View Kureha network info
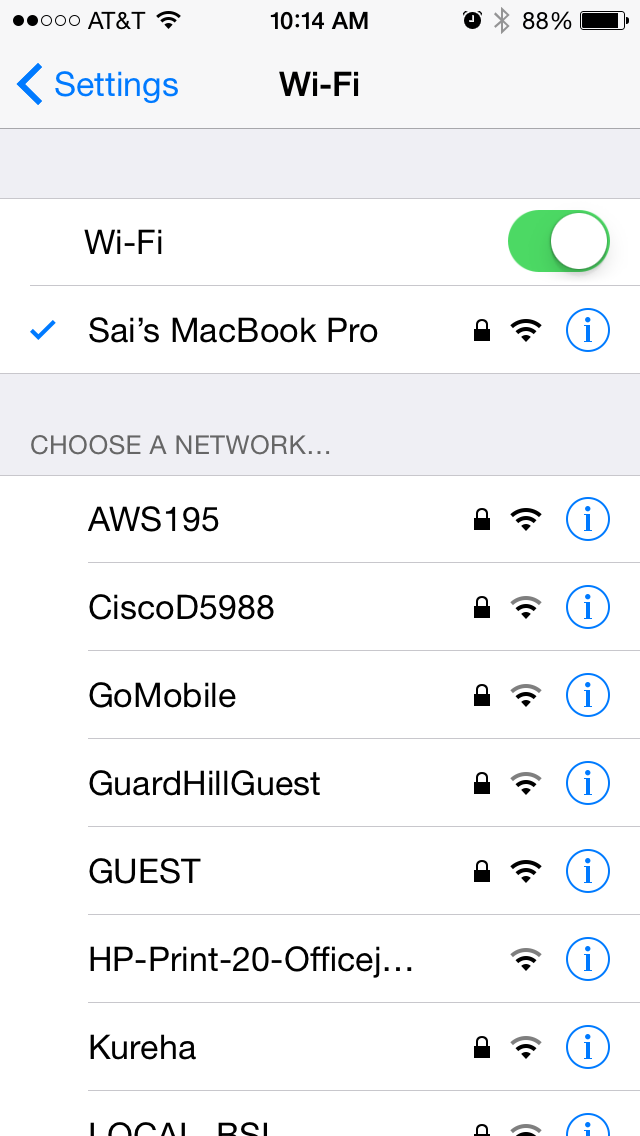This screenshot has width=640, height=1136. click(587, 1047)
